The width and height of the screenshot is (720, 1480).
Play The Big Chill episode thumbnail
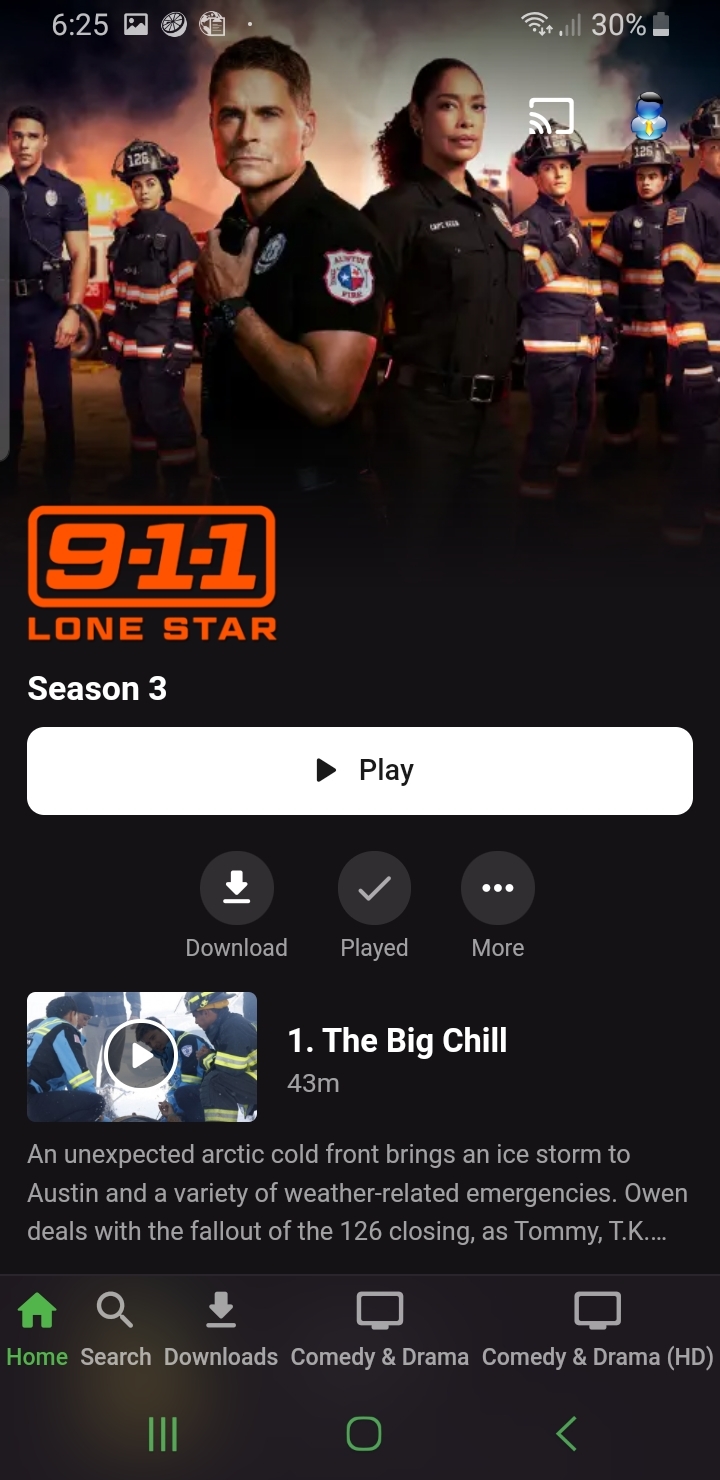142,1056
